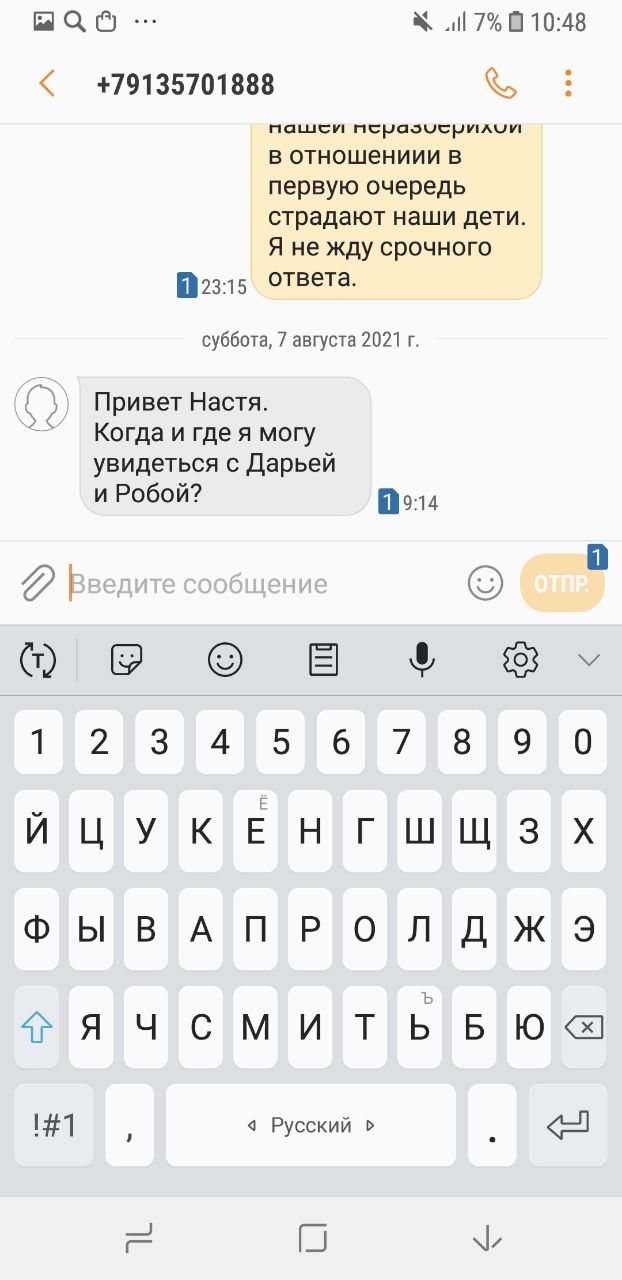Open the emoji picker beside the message field
The image size is (622, 1280).
click(x=485, y=583)
